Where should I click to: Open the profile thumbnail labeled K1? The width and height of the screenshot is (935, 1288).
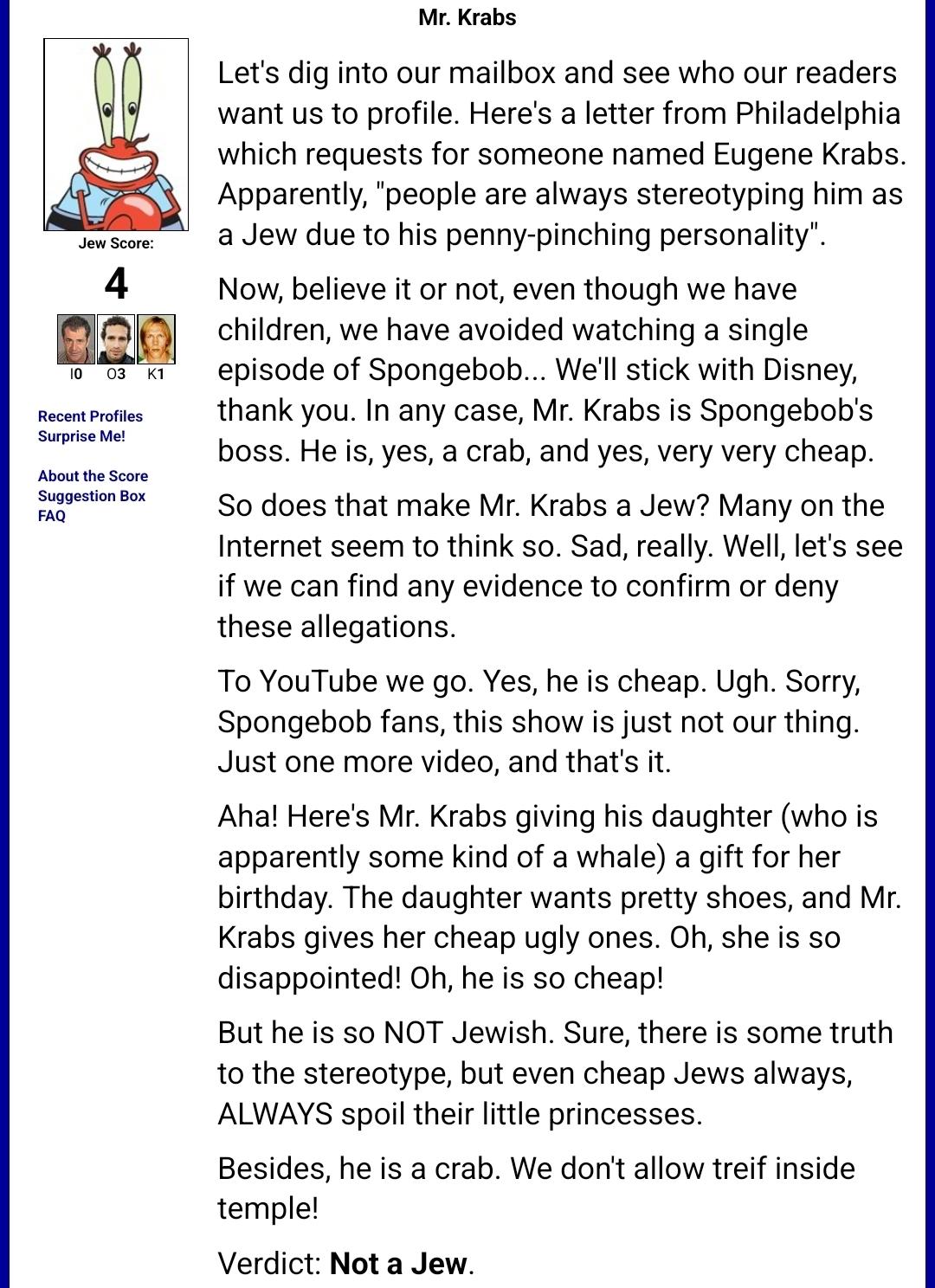coord(156,339)
